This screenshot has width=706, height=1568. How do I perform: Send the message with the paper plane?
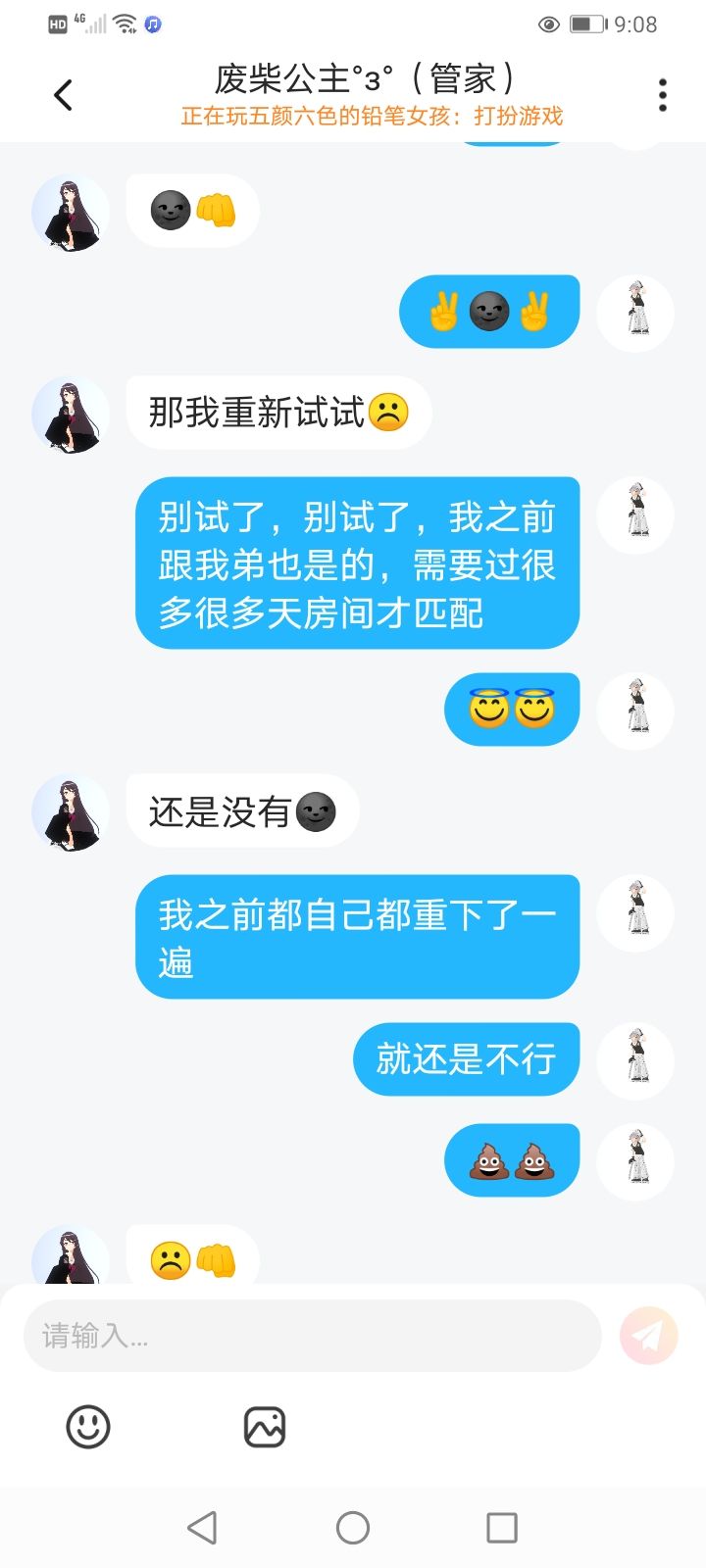pos(648,1335)
